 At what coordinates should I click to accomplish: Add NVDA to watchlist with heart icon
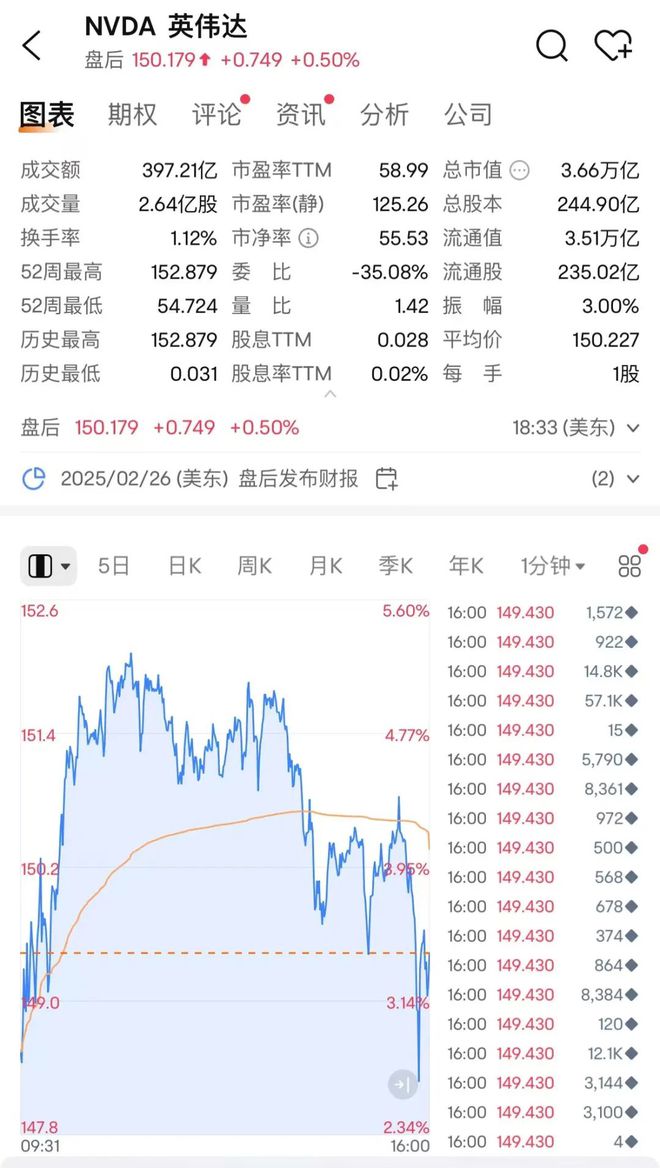coord(613,45)
